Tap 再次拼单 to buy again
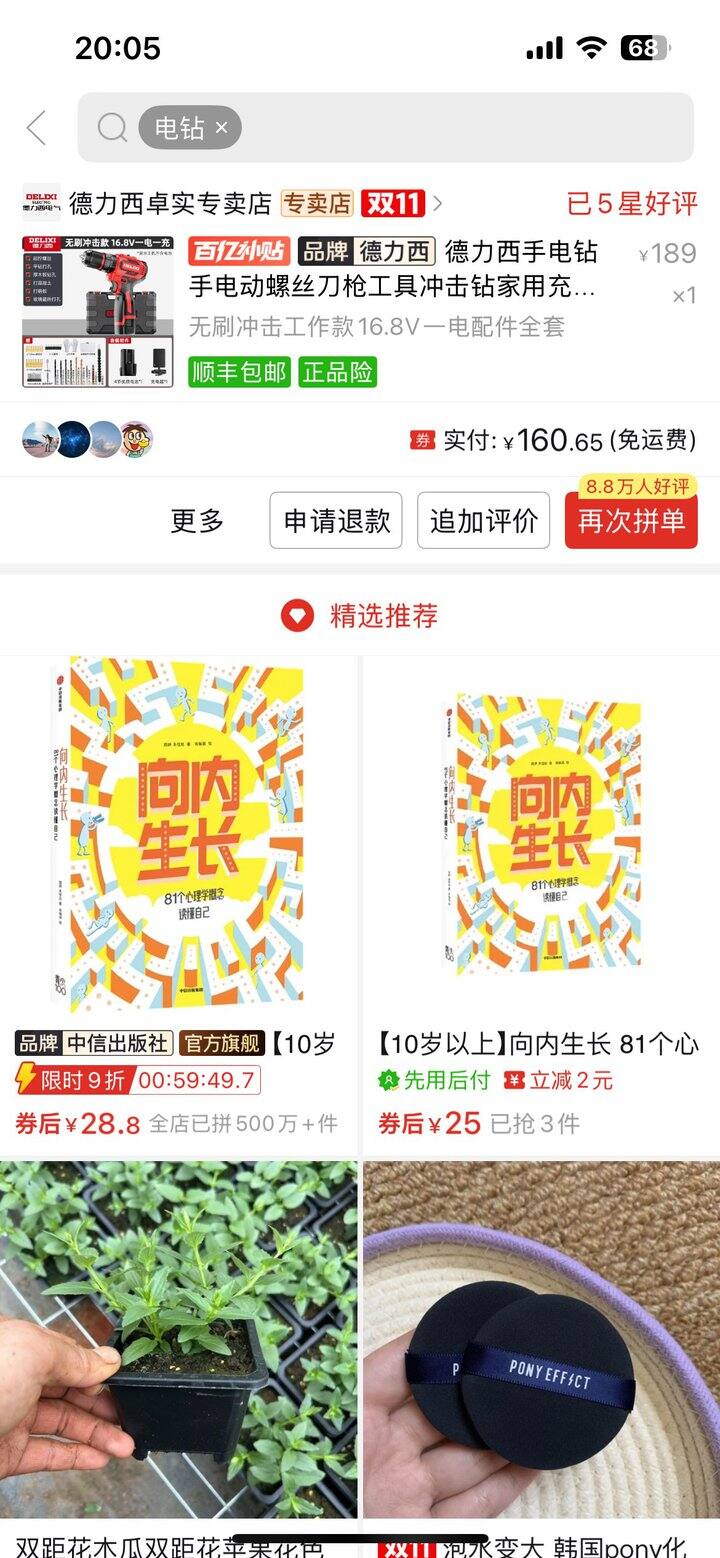Screen dimensions: 720x1558 coord(631,521)
